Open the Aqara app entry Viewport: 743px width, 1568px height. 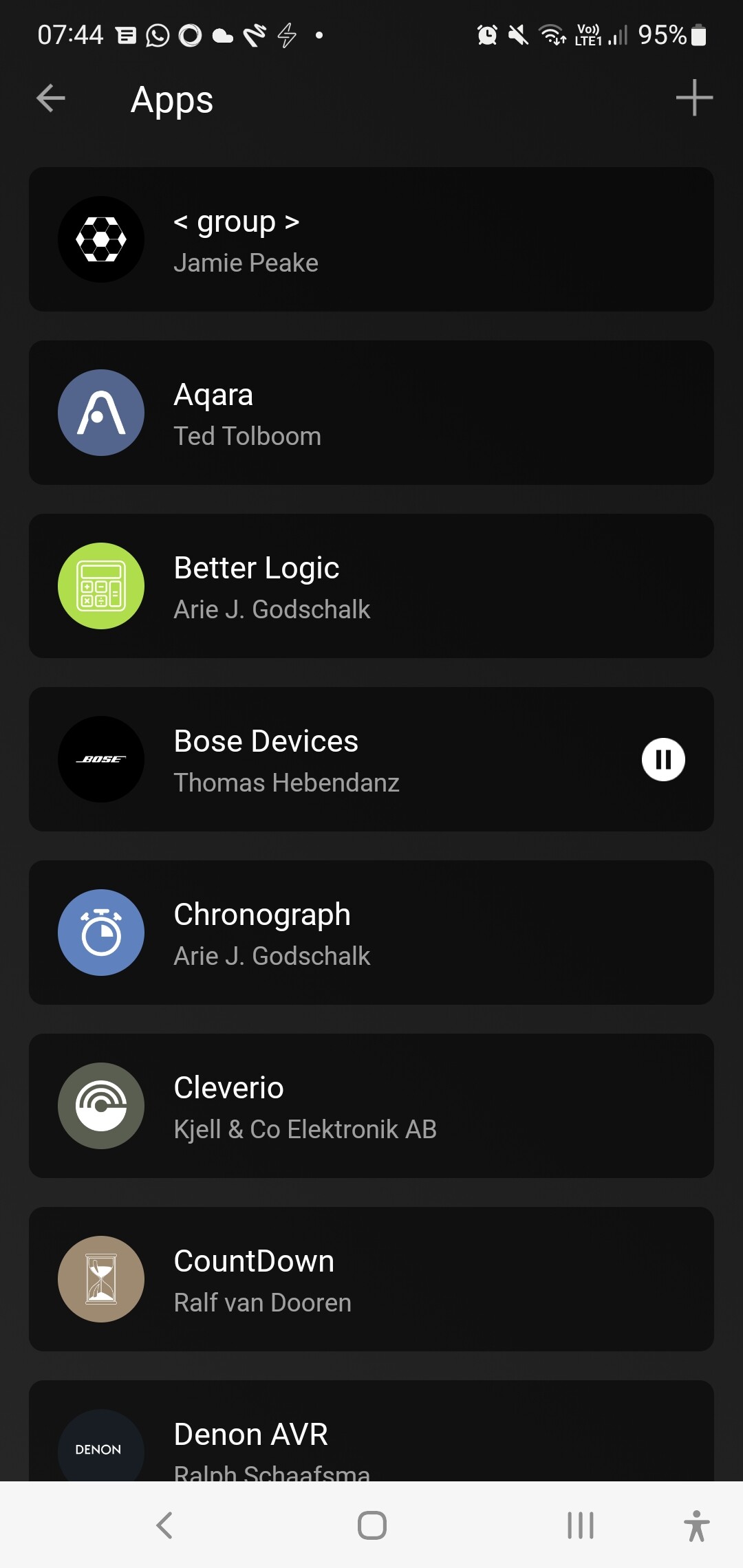[371, 413]
